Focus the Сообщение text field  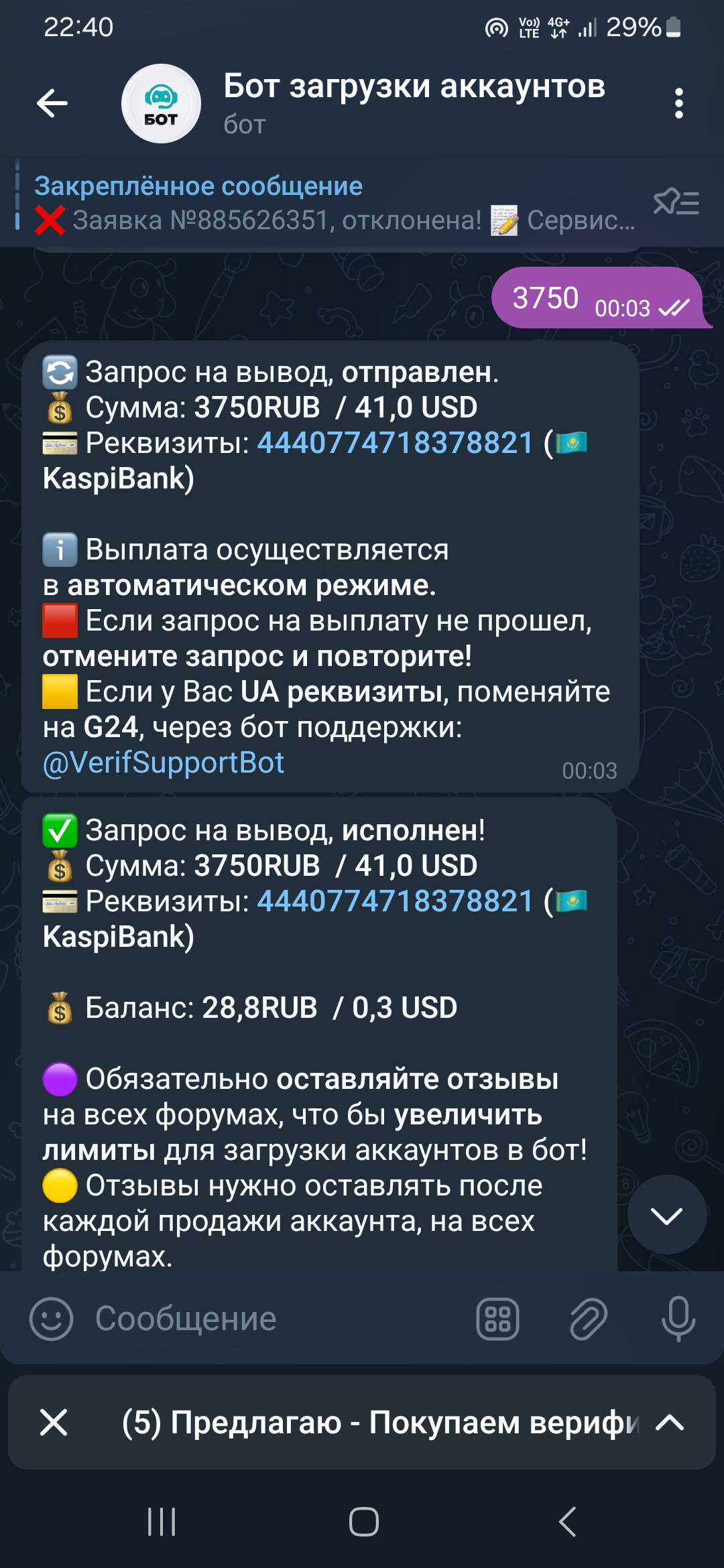point(268,1319)
